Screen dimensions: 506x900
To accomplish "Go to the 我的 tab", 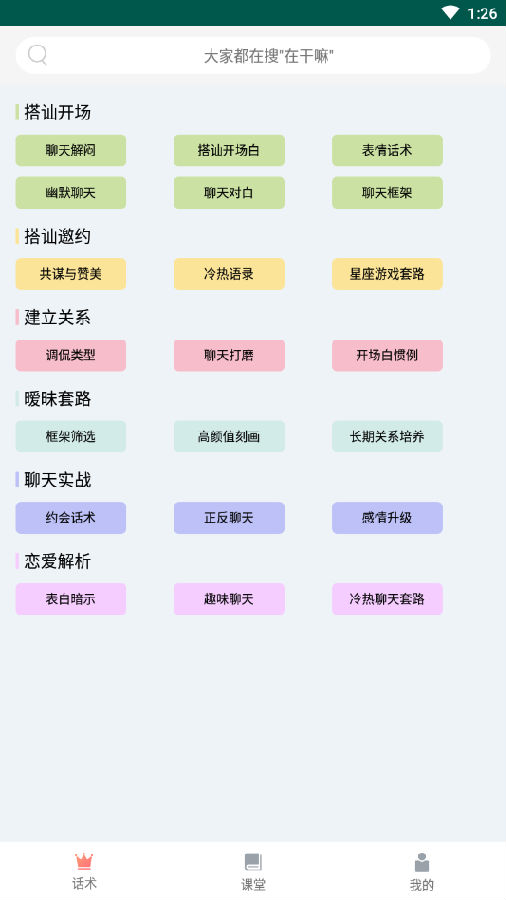I will coord(422,872).
